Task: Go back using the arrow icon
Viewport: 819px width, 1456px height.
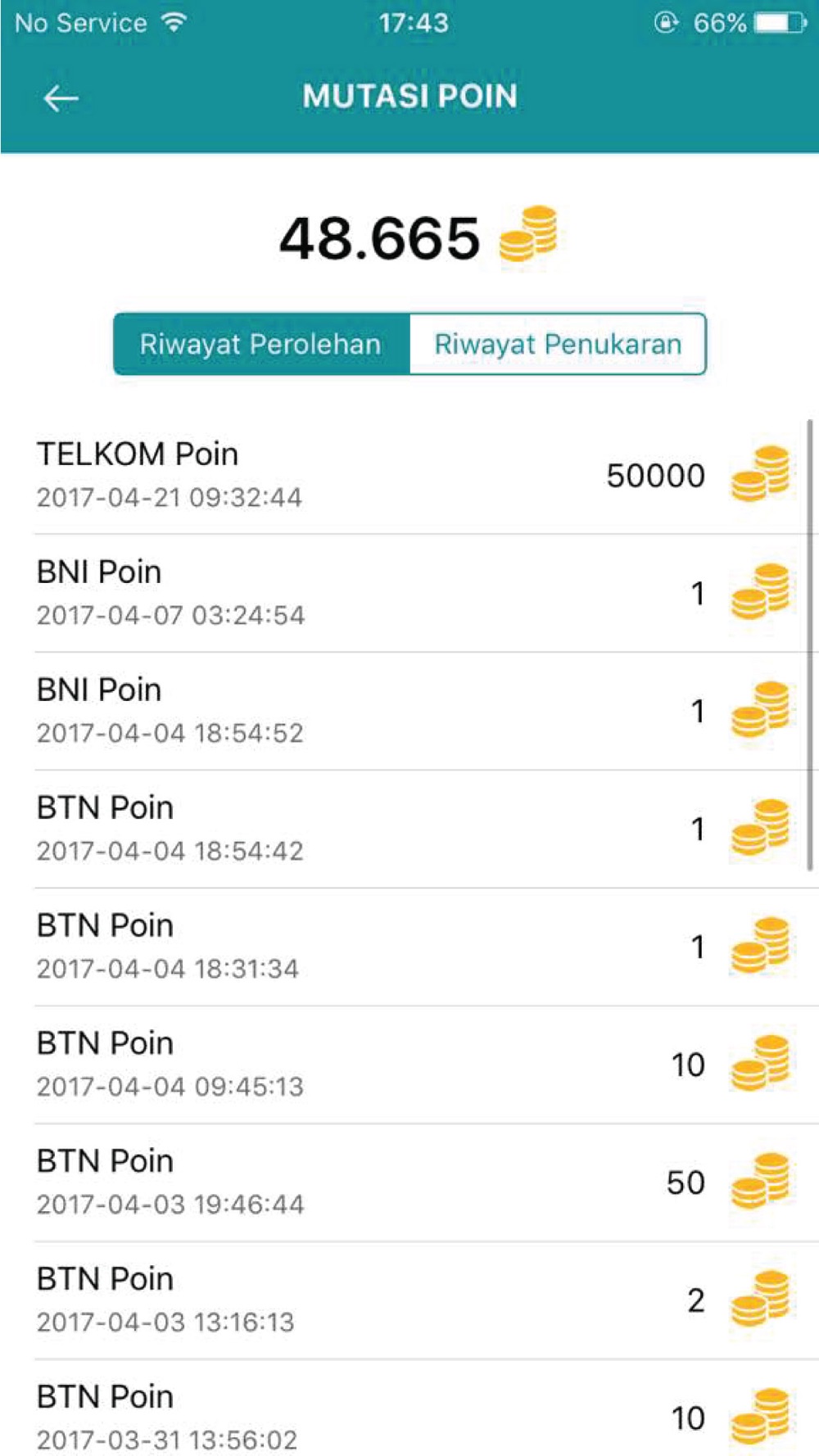Action: [x=61, y=99]
